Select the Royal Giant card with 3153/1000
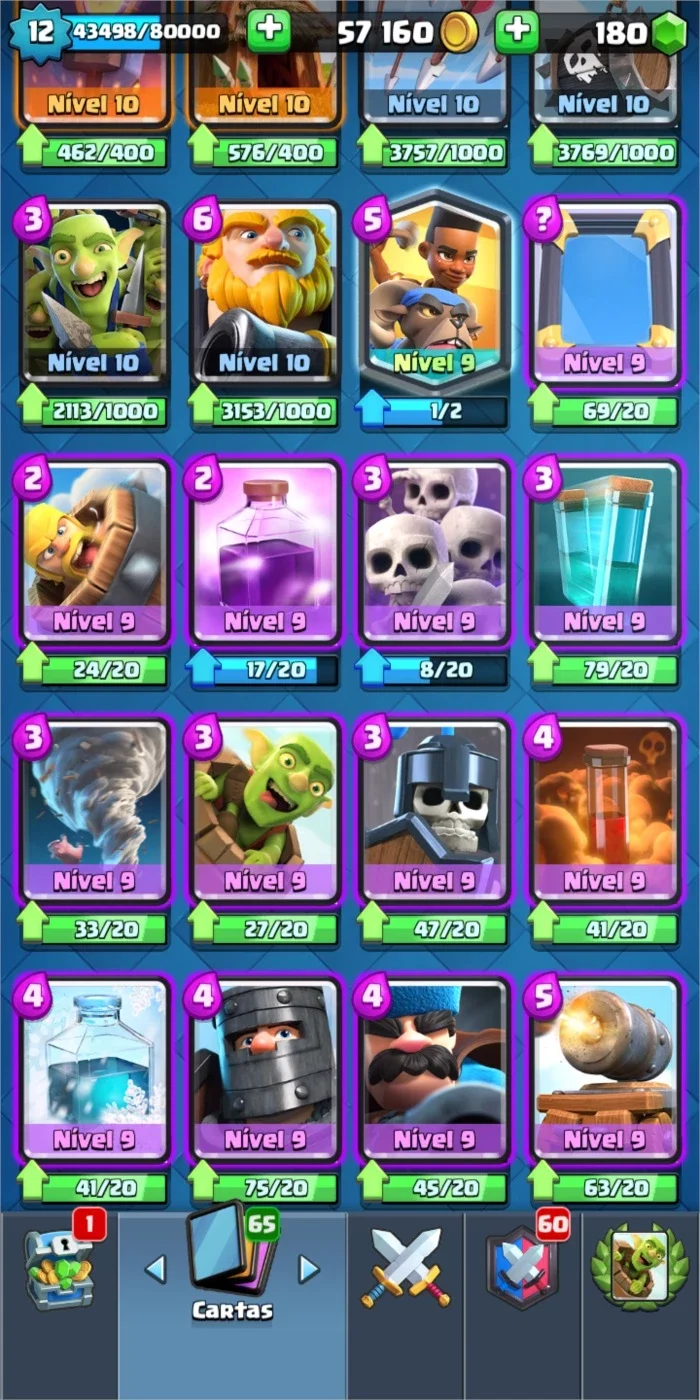This screenshot has width=700, height=1400. (264, 293)
